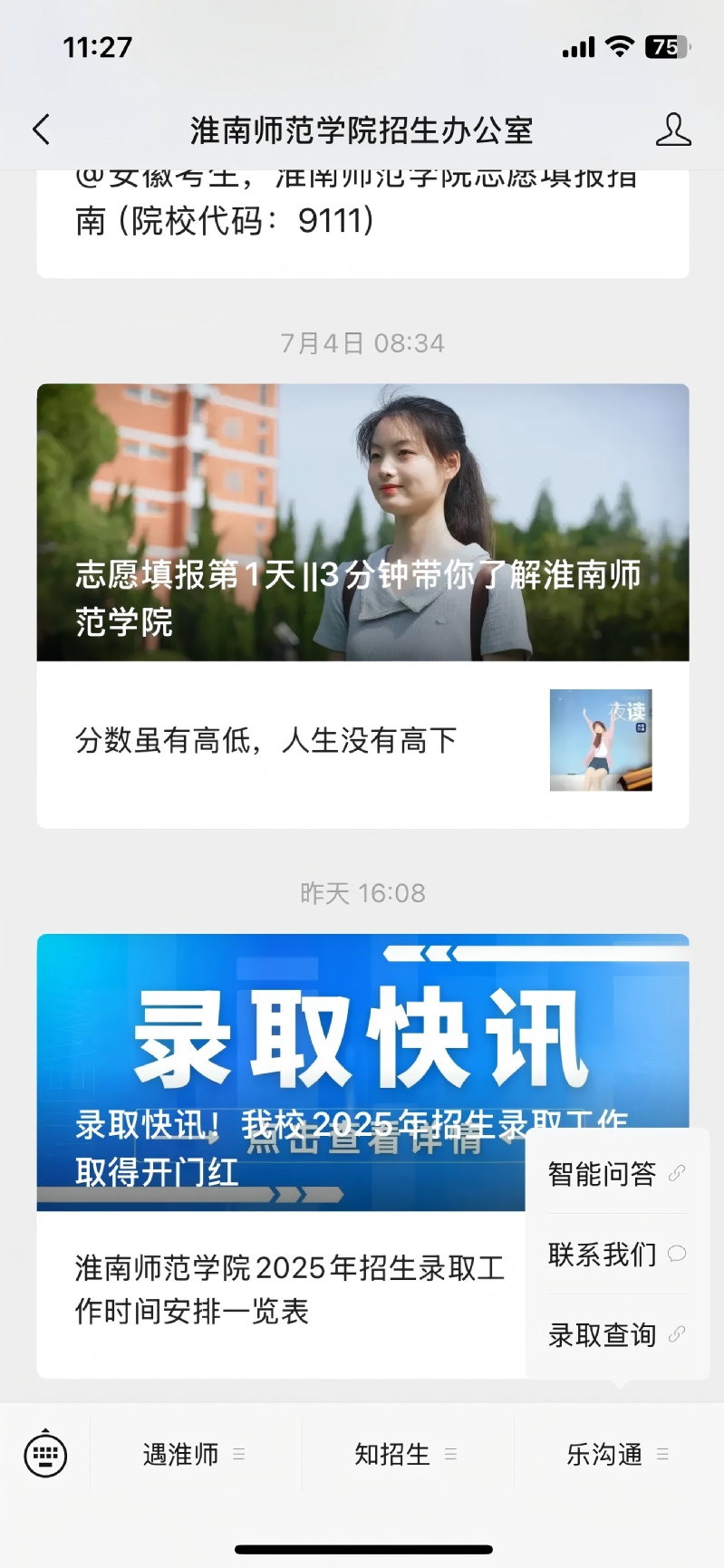
Task: Expand the 遇淮师 menu
Action: pos(195,1455)
